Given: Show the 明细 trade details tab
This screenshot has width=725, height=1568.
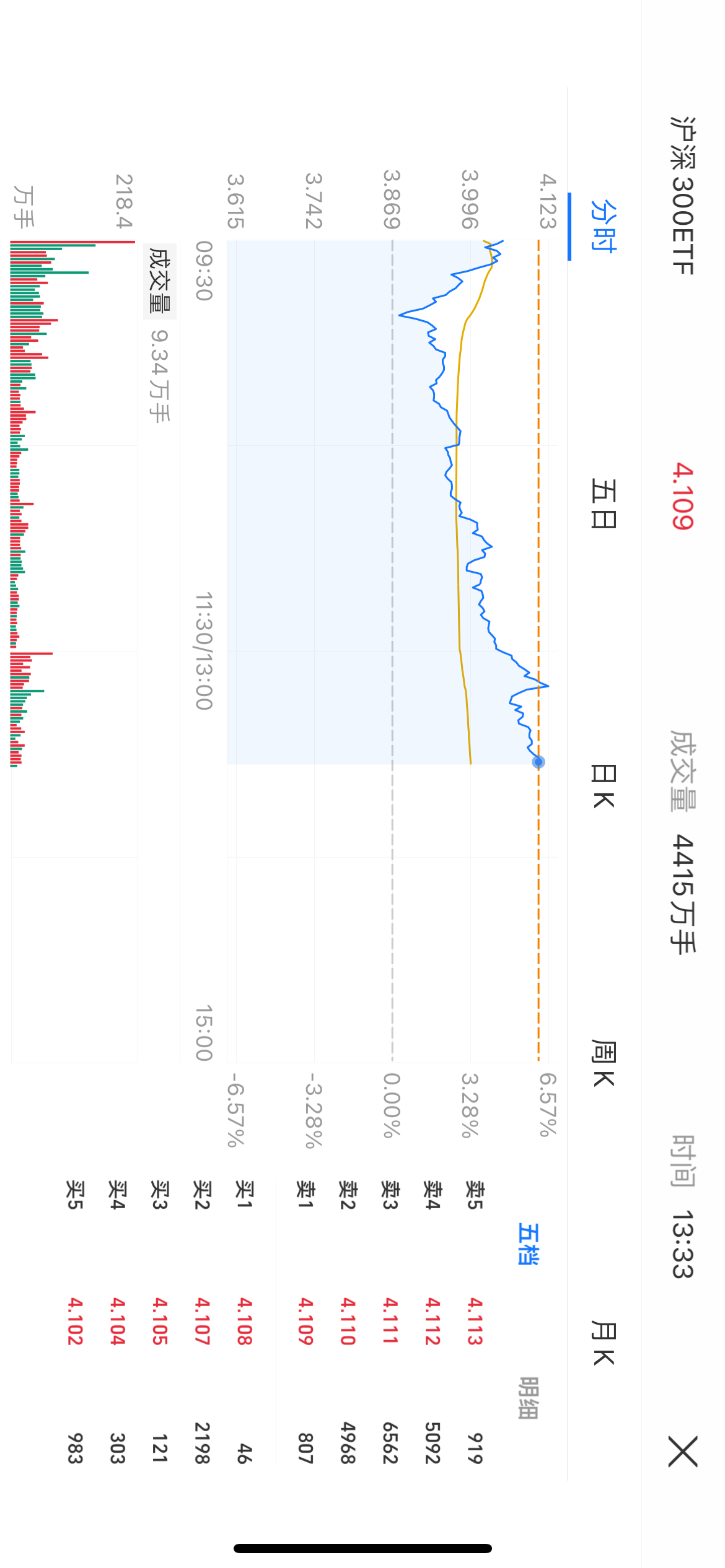Looking at the screenshot, I should tap(528, 1397).
